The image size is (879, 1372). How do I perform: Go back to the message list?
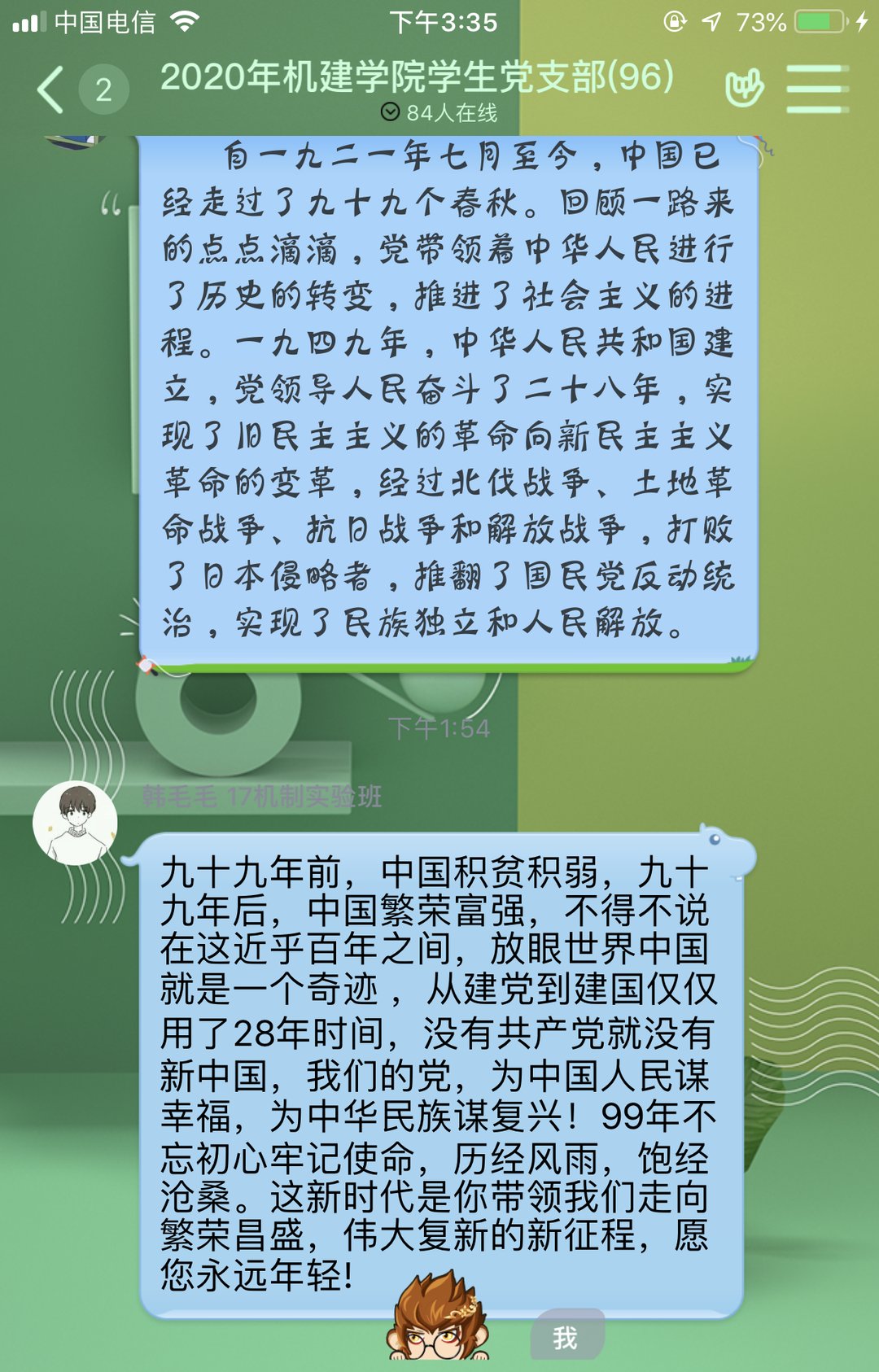click(x=50, y=90)
